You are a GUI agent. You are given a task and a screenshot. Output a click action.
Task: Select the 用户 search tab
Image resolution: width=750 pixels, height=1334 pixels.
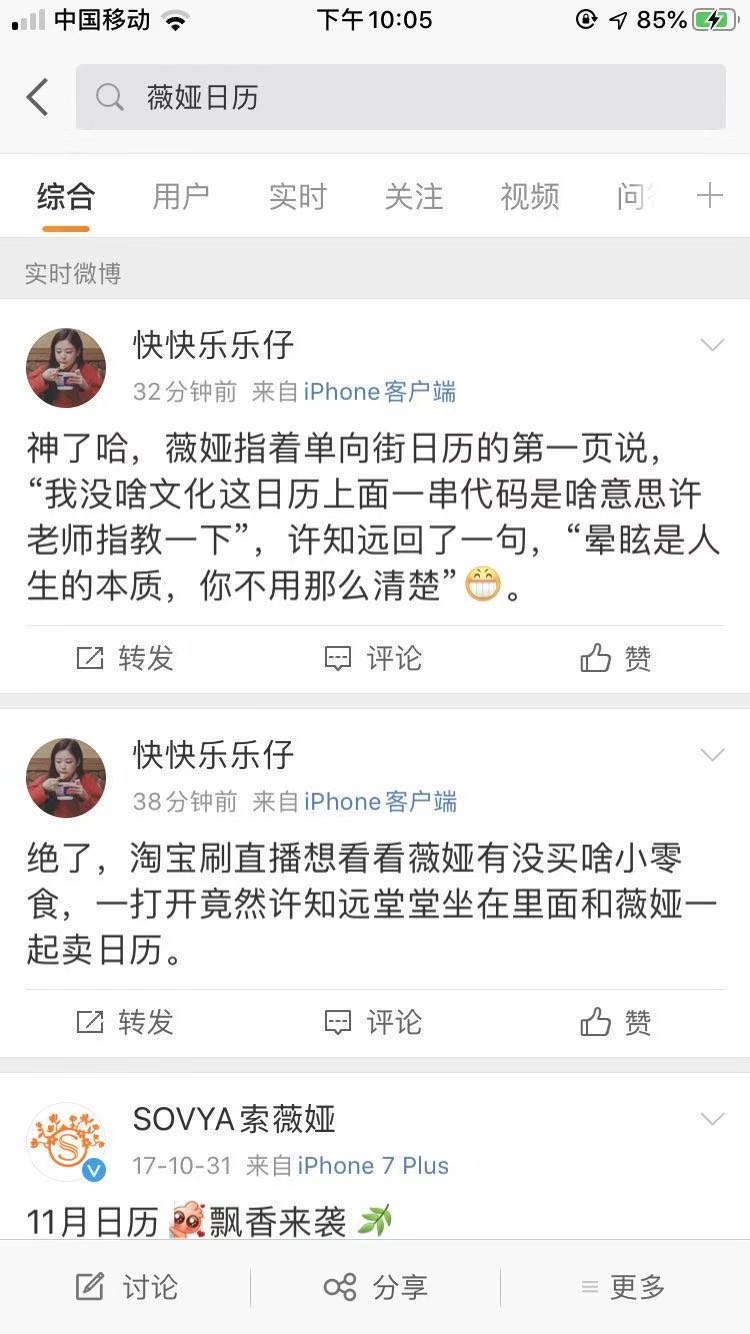(x=181, y=196)
